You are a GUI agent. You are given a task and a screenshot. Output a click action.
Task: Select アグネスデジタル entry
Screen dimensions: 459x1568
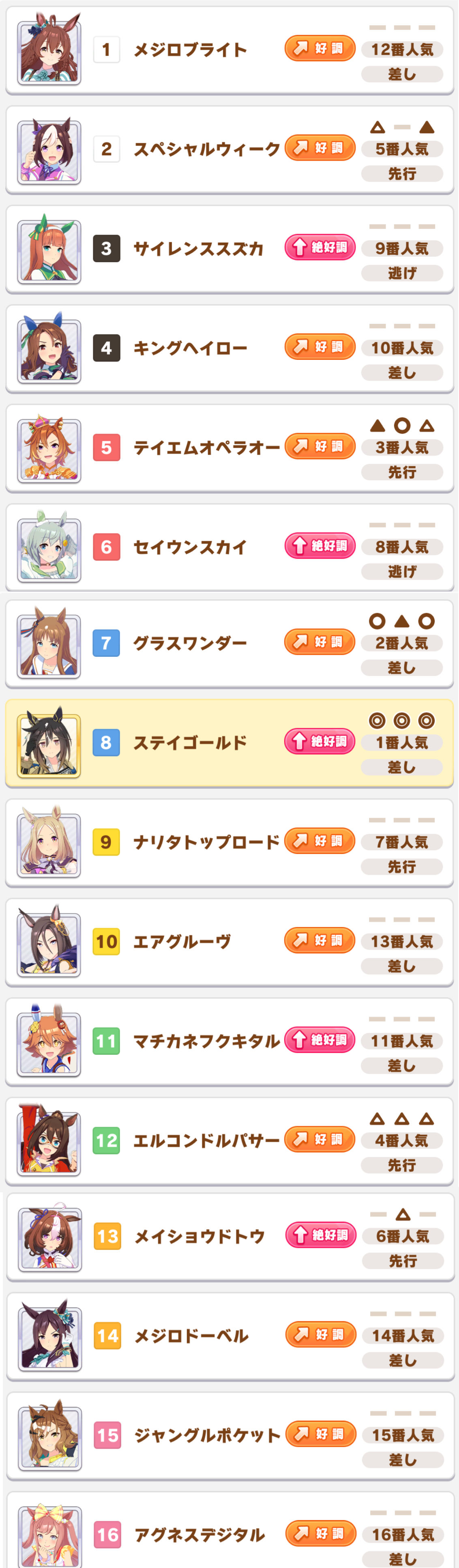coord(230,1529)
